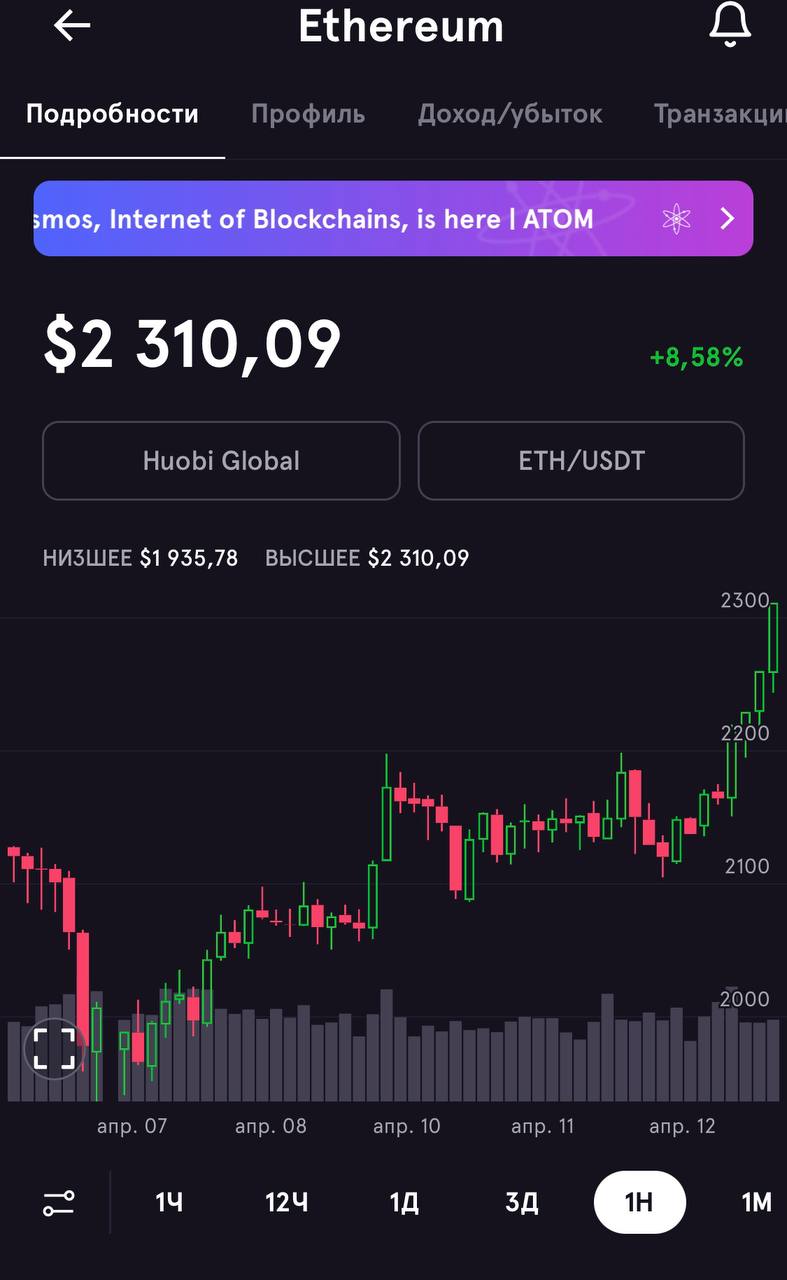The width and height of the screenshot is (787, 1280).
Task: Select the 12Ч chart interval
Action: tap(286, 1202)
